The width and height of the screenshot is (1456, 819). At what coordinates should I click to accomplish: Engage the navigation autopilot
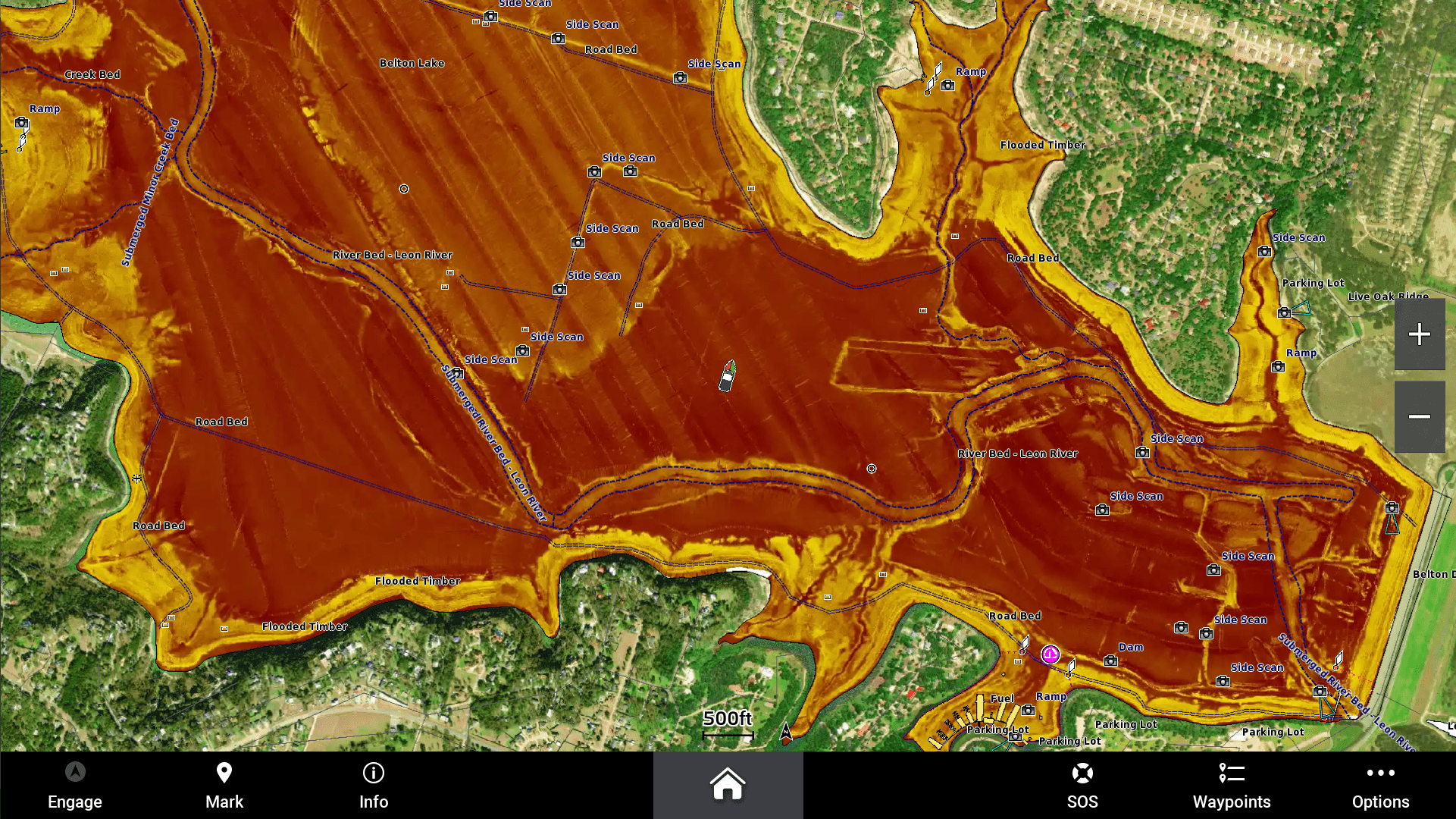74,786
